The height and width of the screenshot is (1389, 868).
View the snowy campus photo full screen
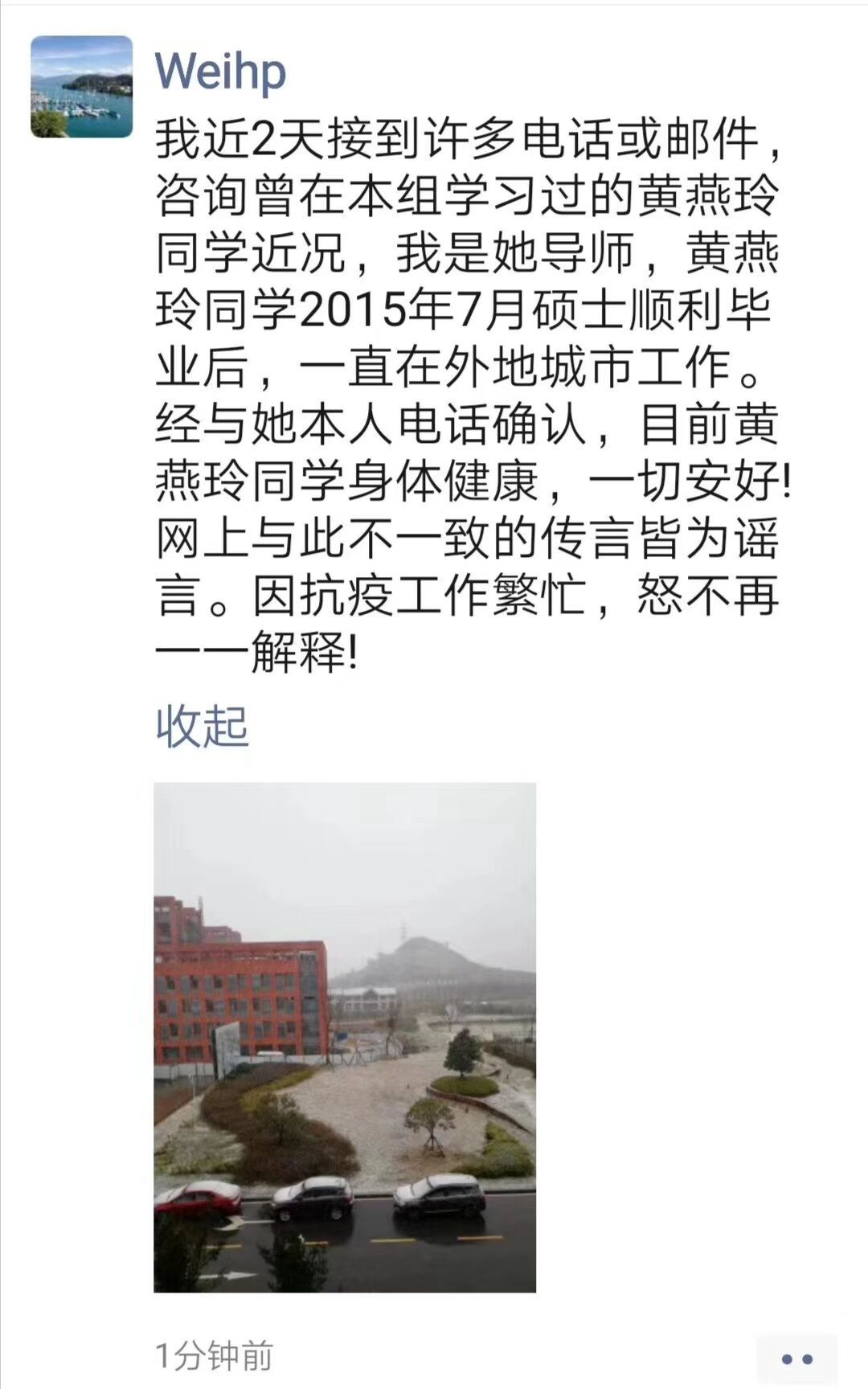(345, 1037)
